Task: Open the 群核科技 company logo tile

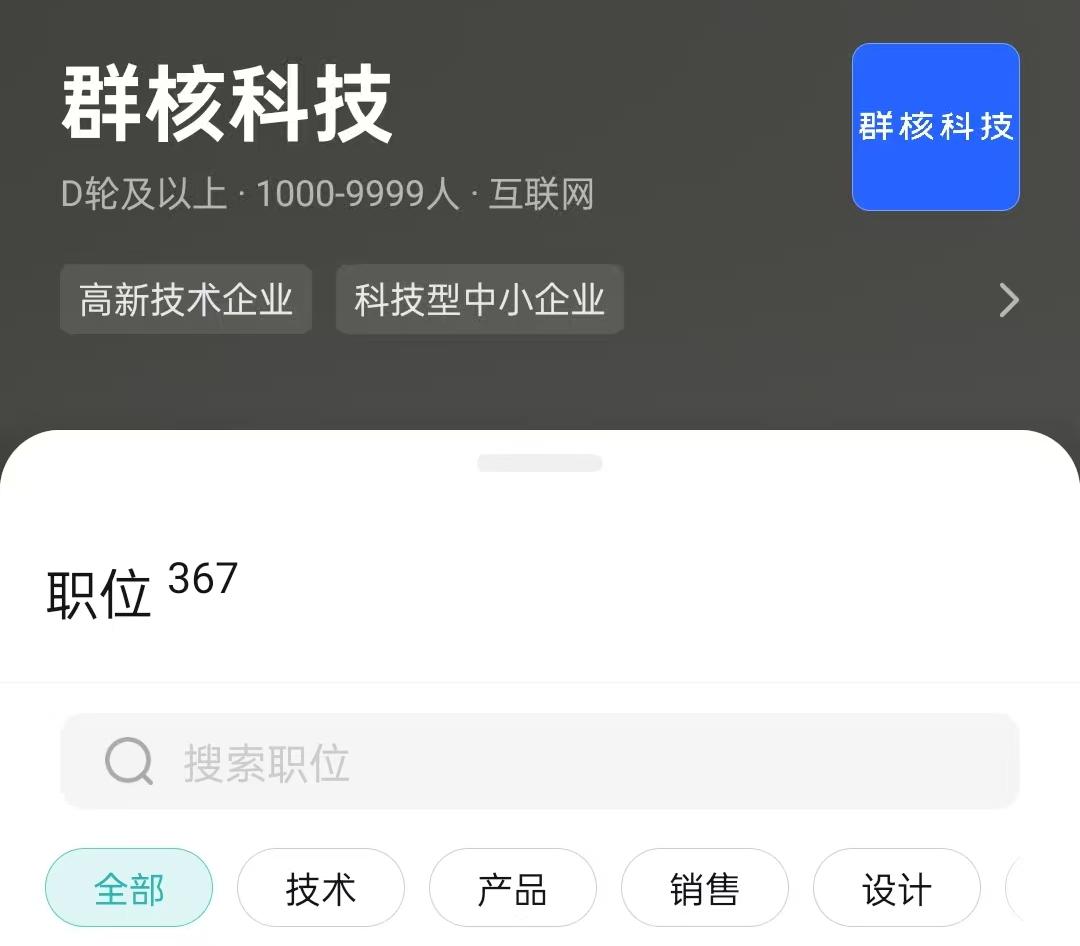Action: pos(936,127)
